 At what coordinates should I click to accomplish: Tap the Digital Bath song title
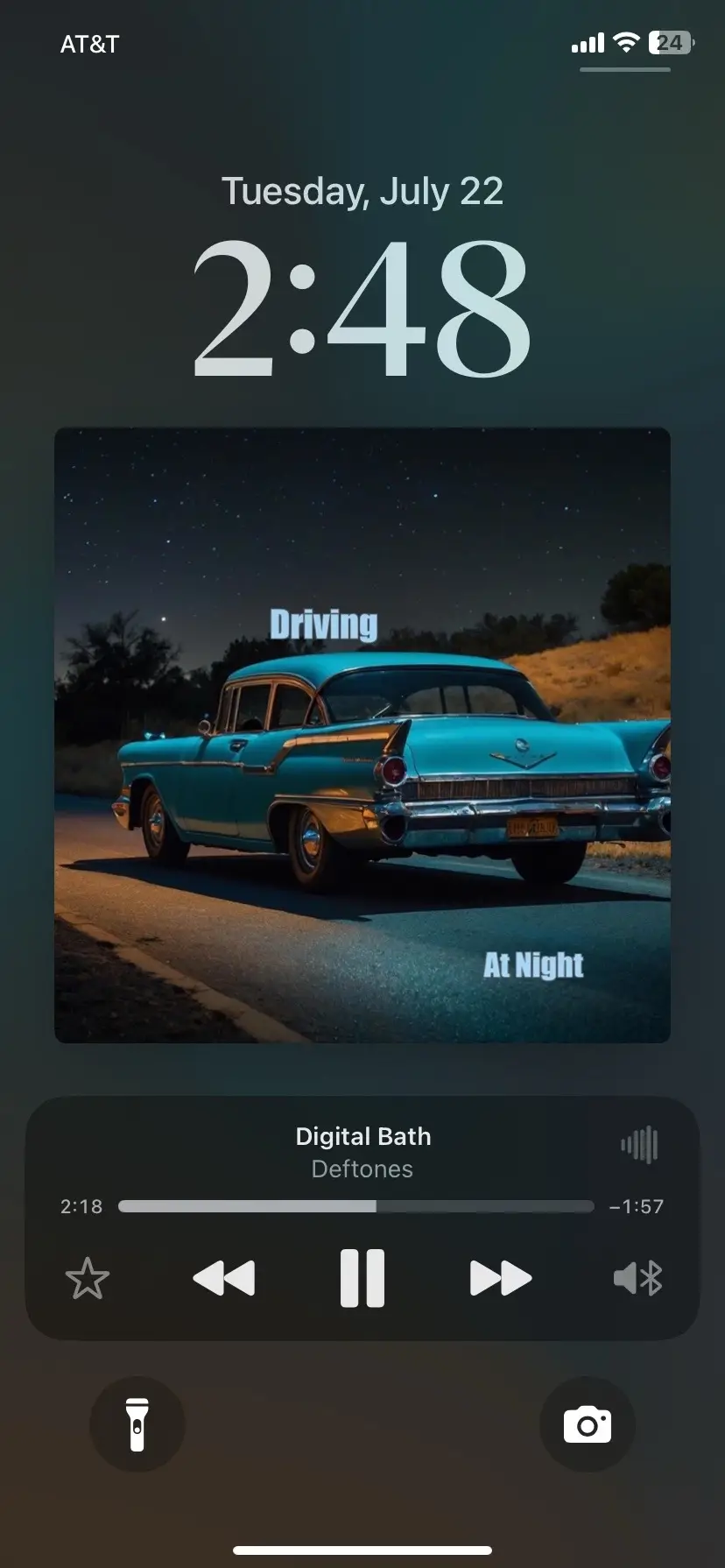[362, 1136]
